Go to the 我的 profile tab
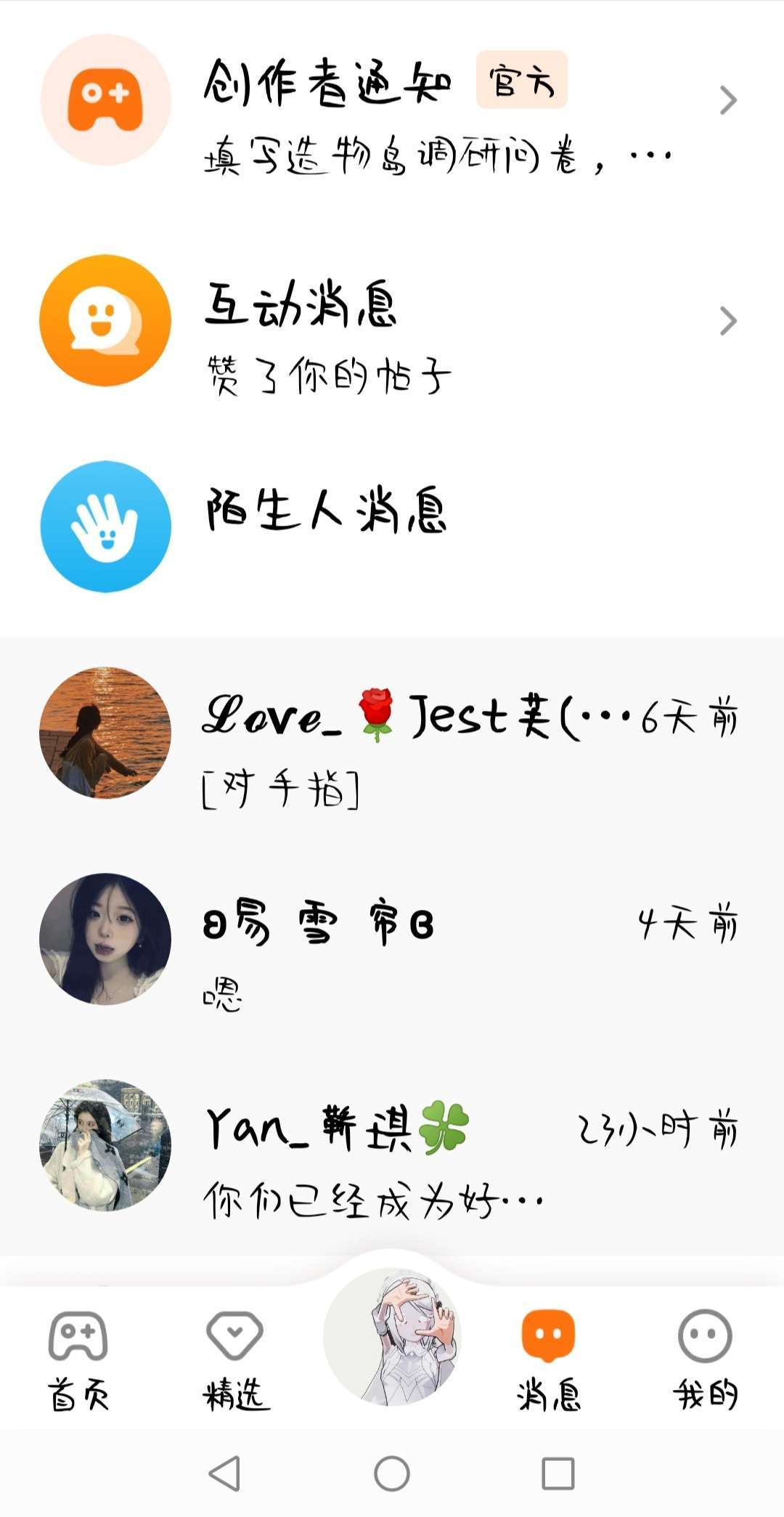 point(705,1359)
